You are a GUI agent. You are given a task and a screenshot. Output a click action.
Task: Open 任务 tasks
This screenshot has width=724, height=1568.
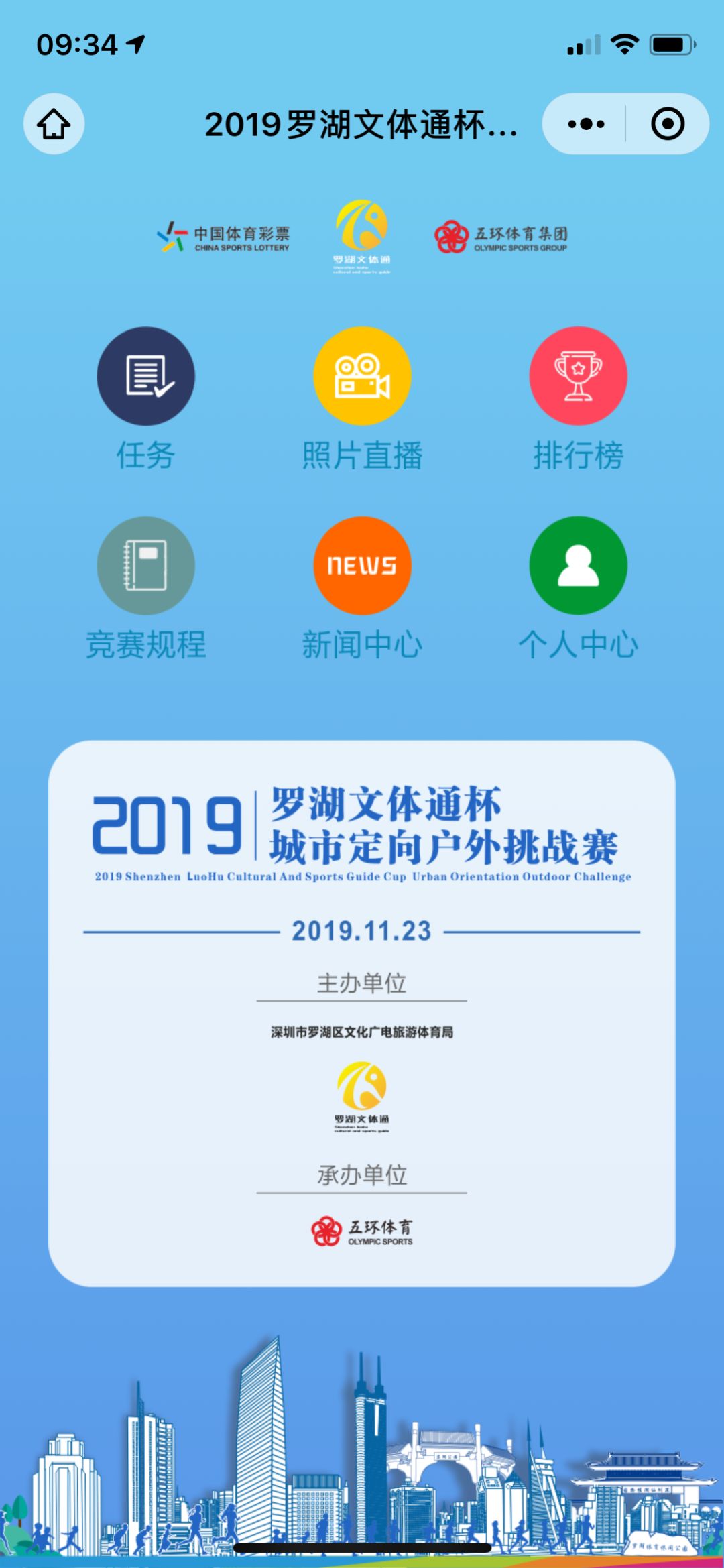tap(145, 377)
